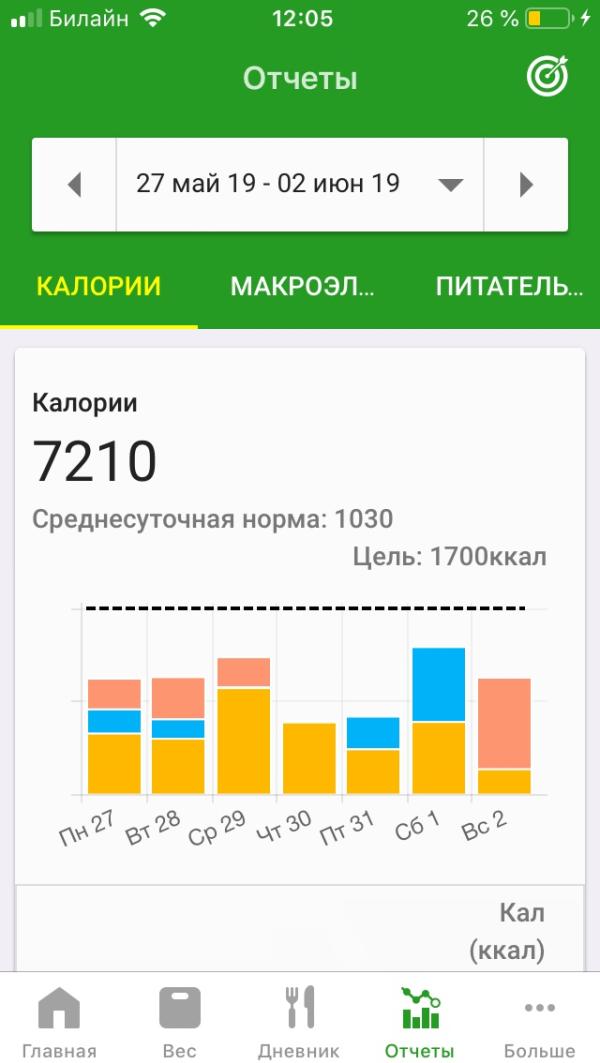Open the Главная tab

point(59,1019)
